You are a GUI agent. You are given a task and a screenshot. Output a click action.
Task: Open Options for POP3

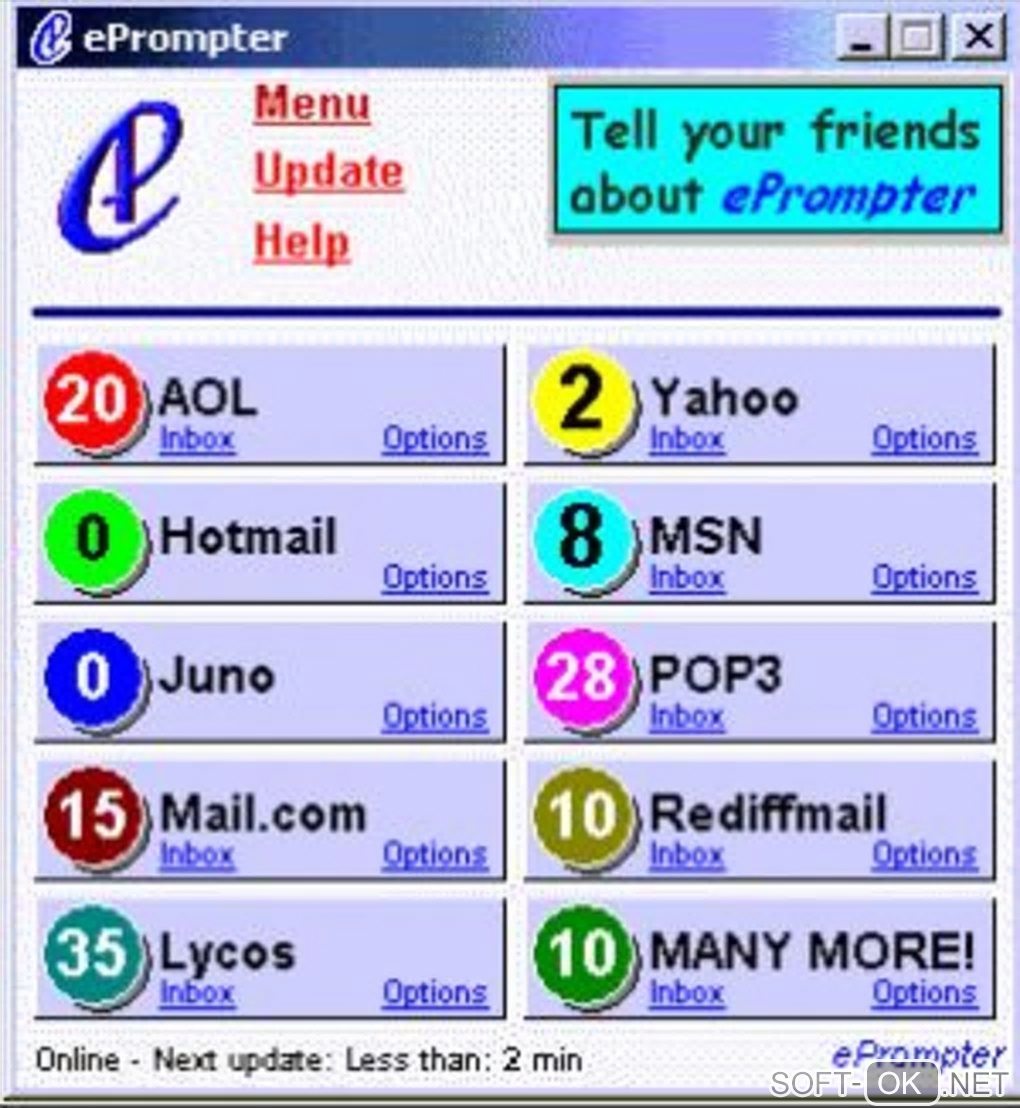[x=925, y=717]
